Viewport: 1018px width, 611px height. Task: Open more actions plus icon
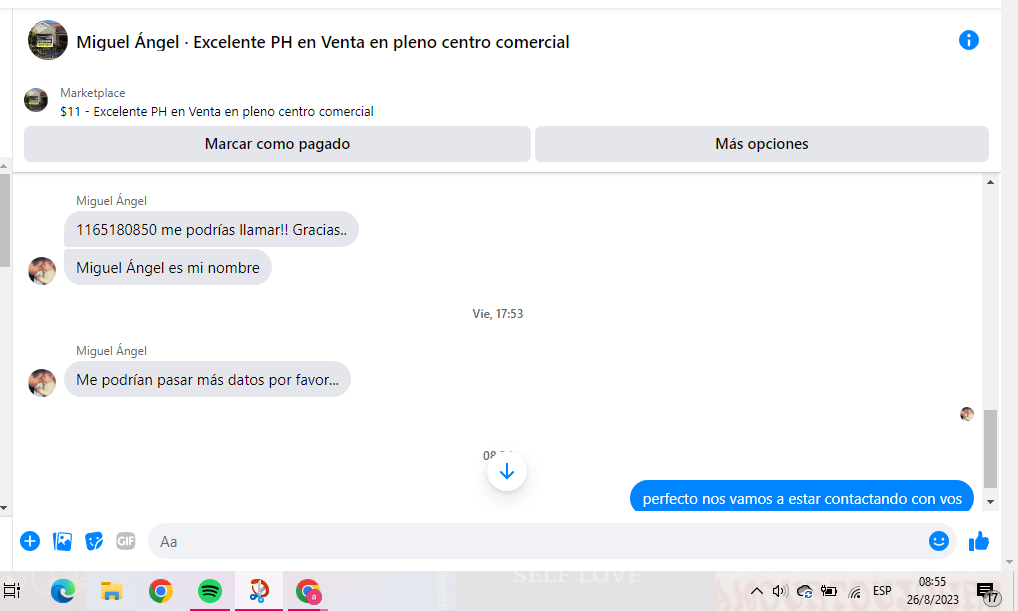tap(30, 541)
